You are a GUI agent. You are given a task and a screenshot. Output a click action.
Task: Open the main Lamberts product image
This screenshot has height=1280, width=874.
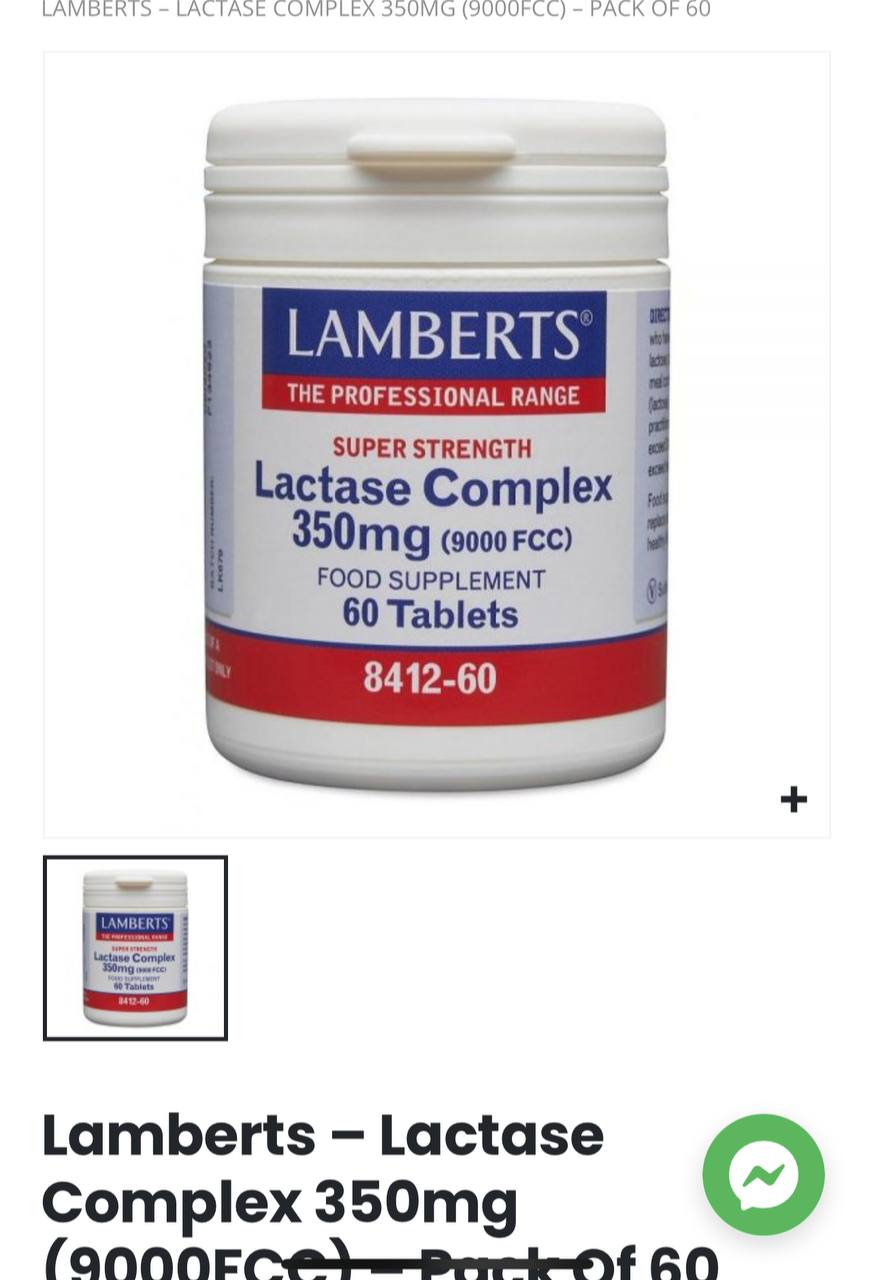coord(436,445)
